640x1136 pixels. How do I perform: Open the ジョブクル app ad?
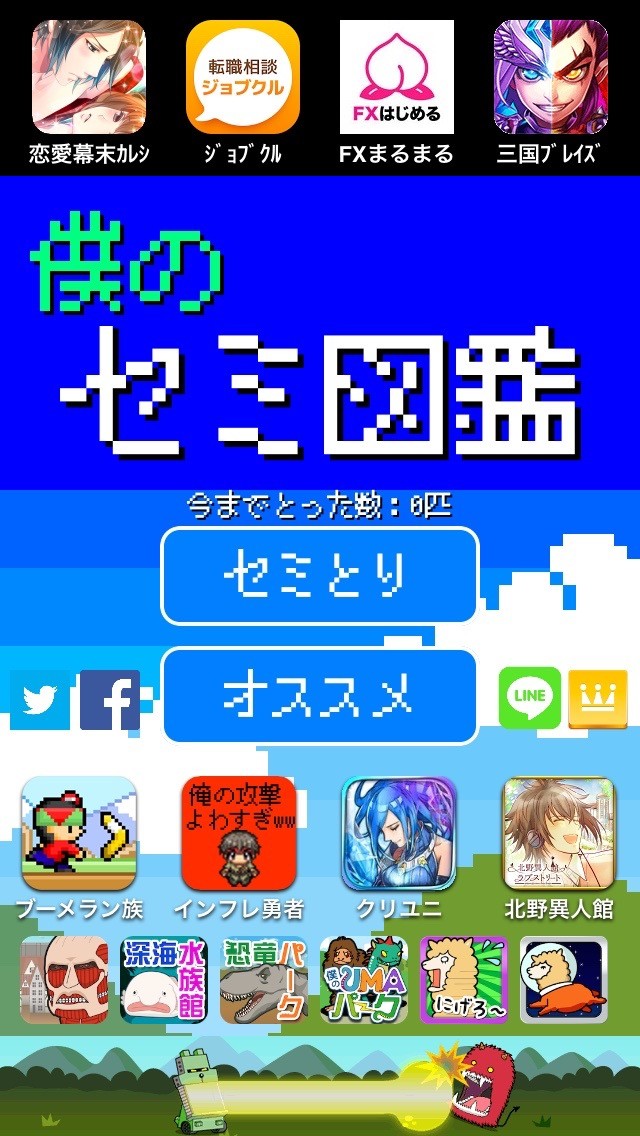click(243, 78)
